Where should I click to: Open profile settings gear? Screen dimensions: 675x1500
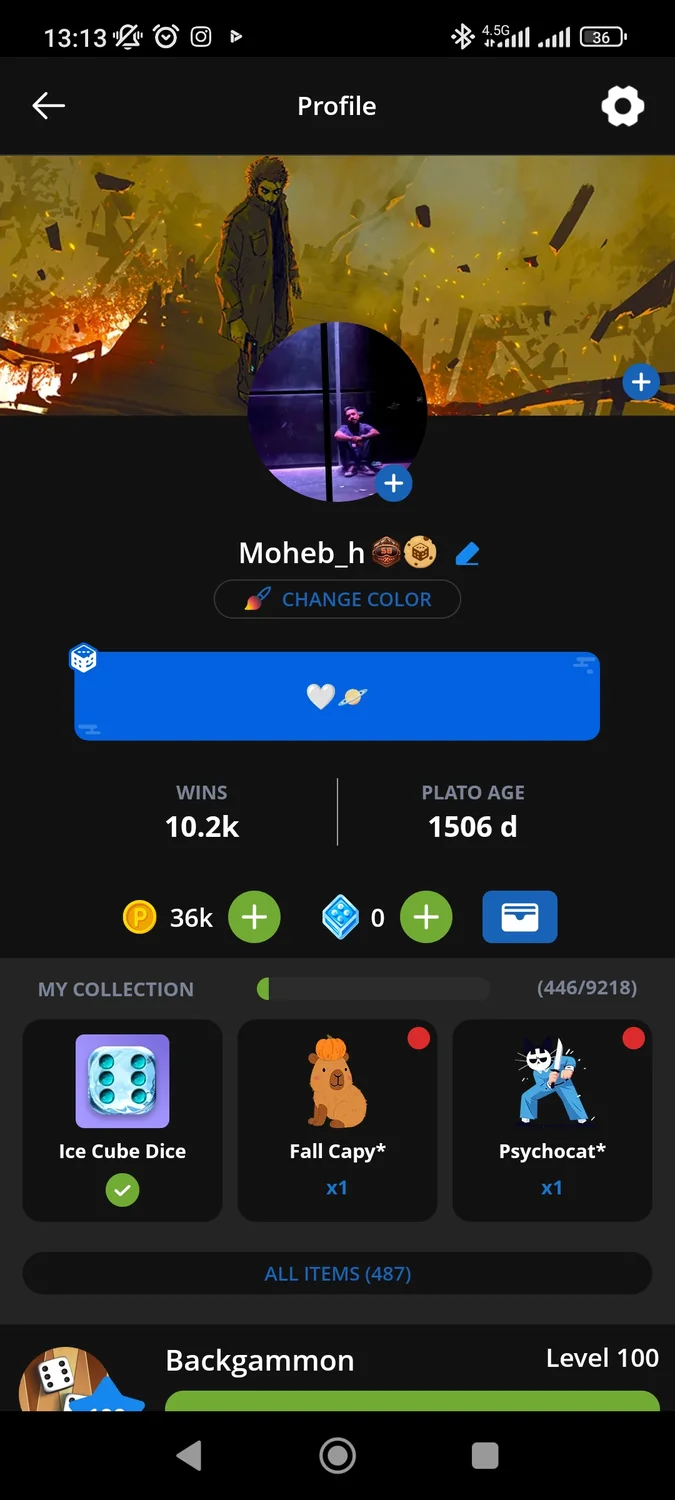[622, 106]
